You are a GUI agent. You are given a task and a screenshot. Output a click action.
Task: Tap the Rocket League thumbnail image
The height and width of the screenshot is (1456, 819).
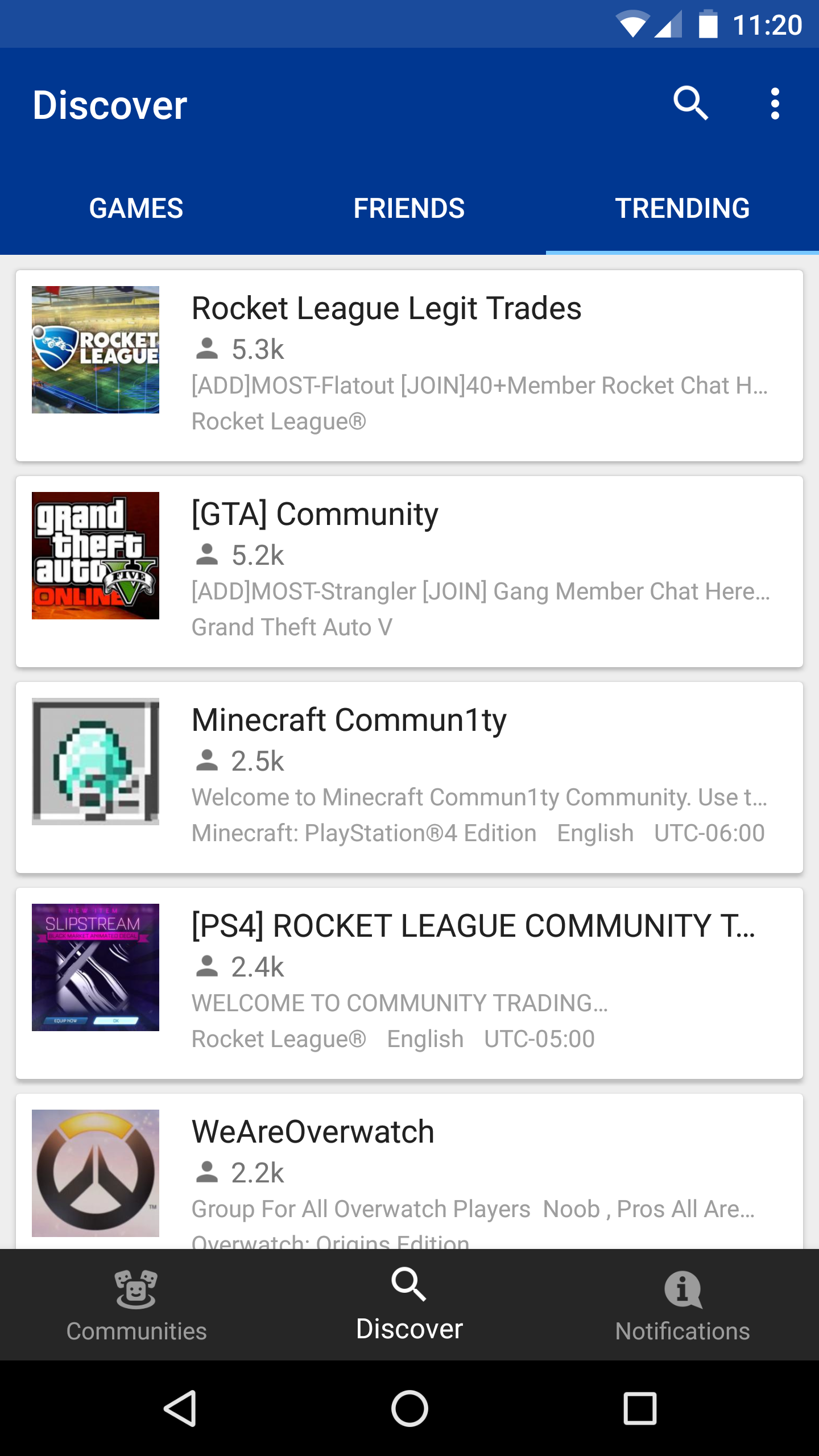pyautogui.click(x=96, y=349)
